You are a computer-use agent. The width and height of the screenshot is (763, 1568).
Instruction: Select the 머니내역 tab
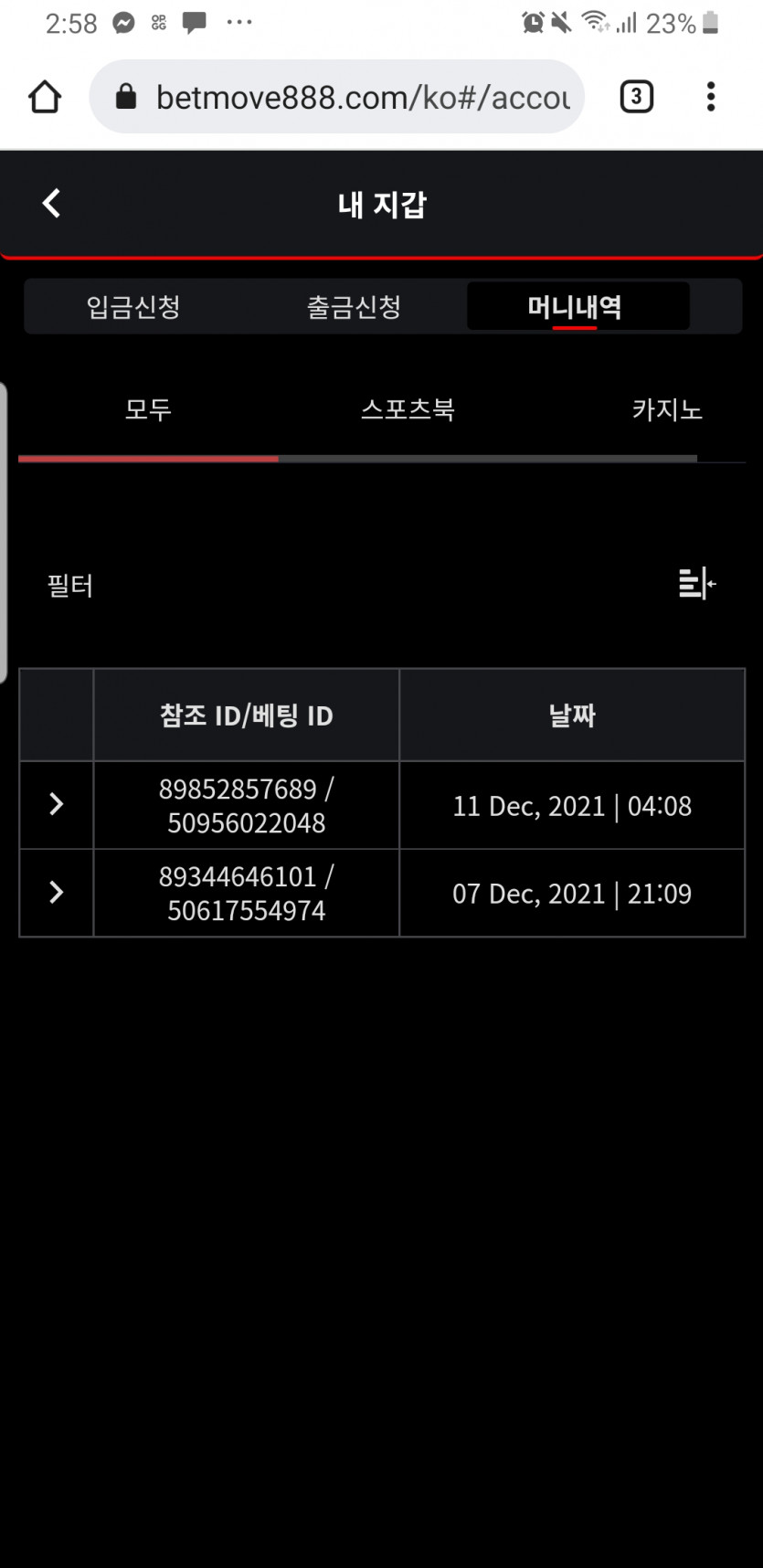pos(578,306)
